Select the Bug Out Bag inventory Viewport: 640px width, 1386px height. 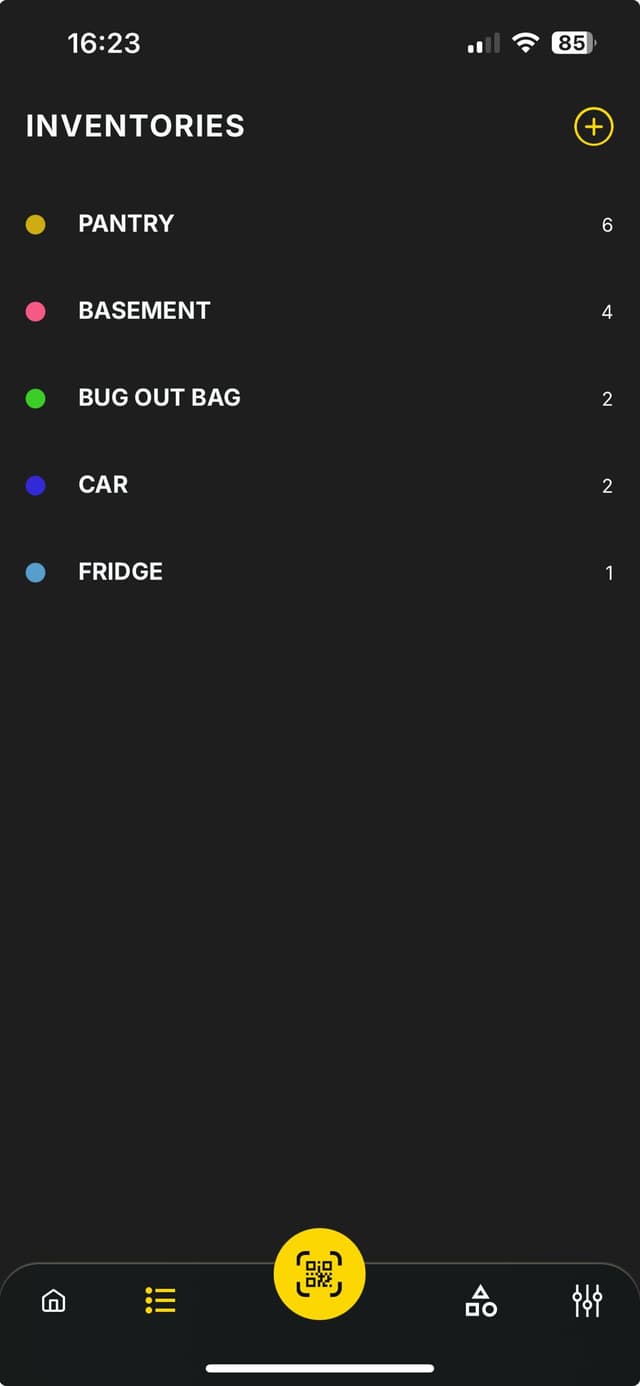(159, 398)
